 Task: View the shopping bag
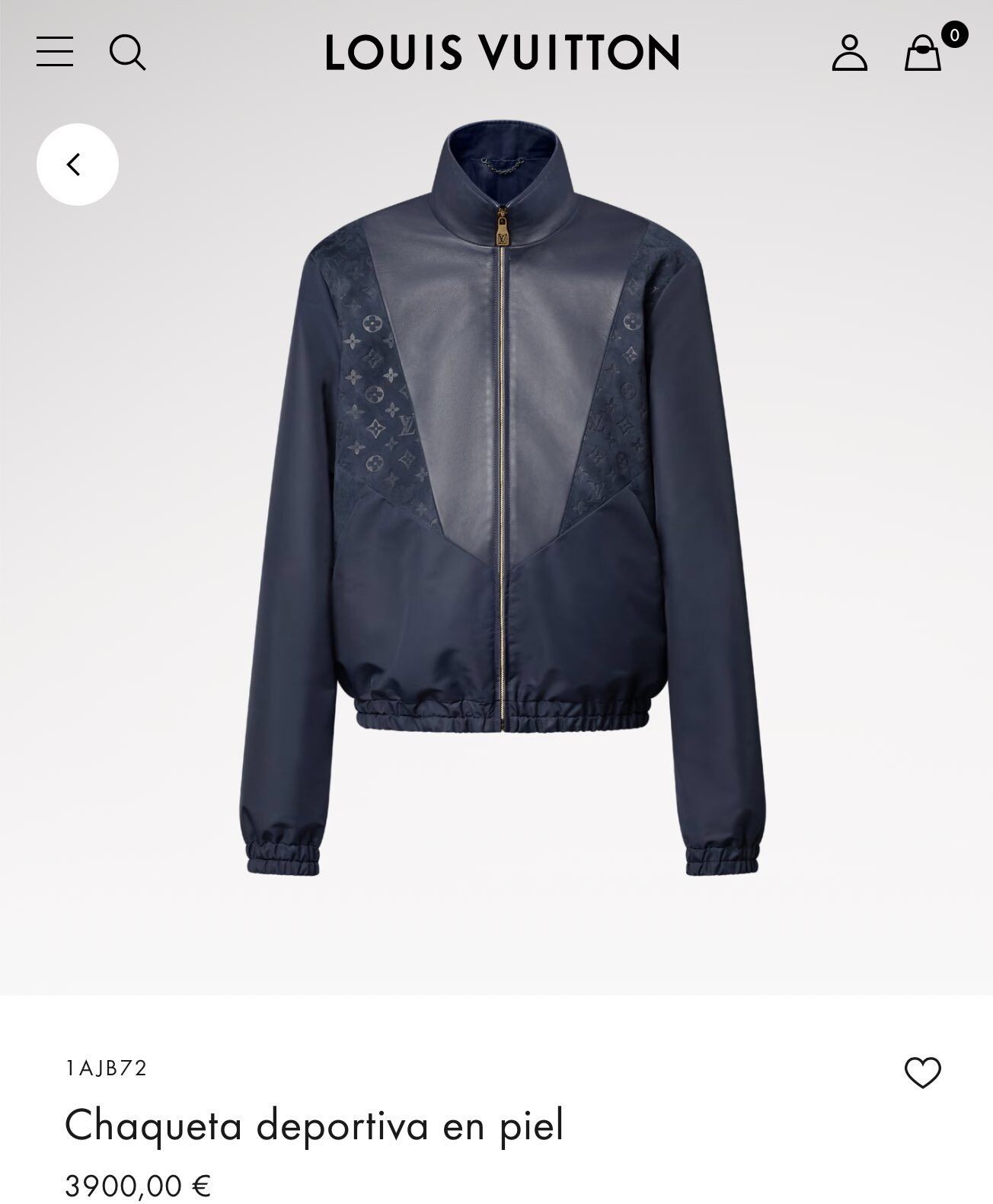coord(923,53)
